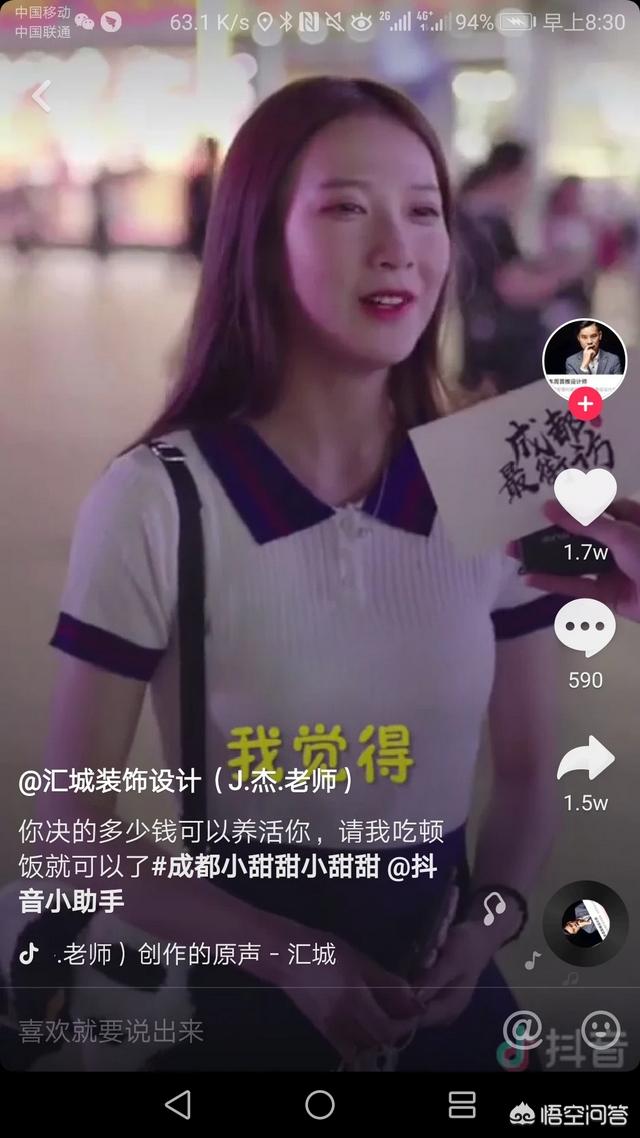Open the emoji picker smiley
640x1138 pixels.
coord(601,1028)
